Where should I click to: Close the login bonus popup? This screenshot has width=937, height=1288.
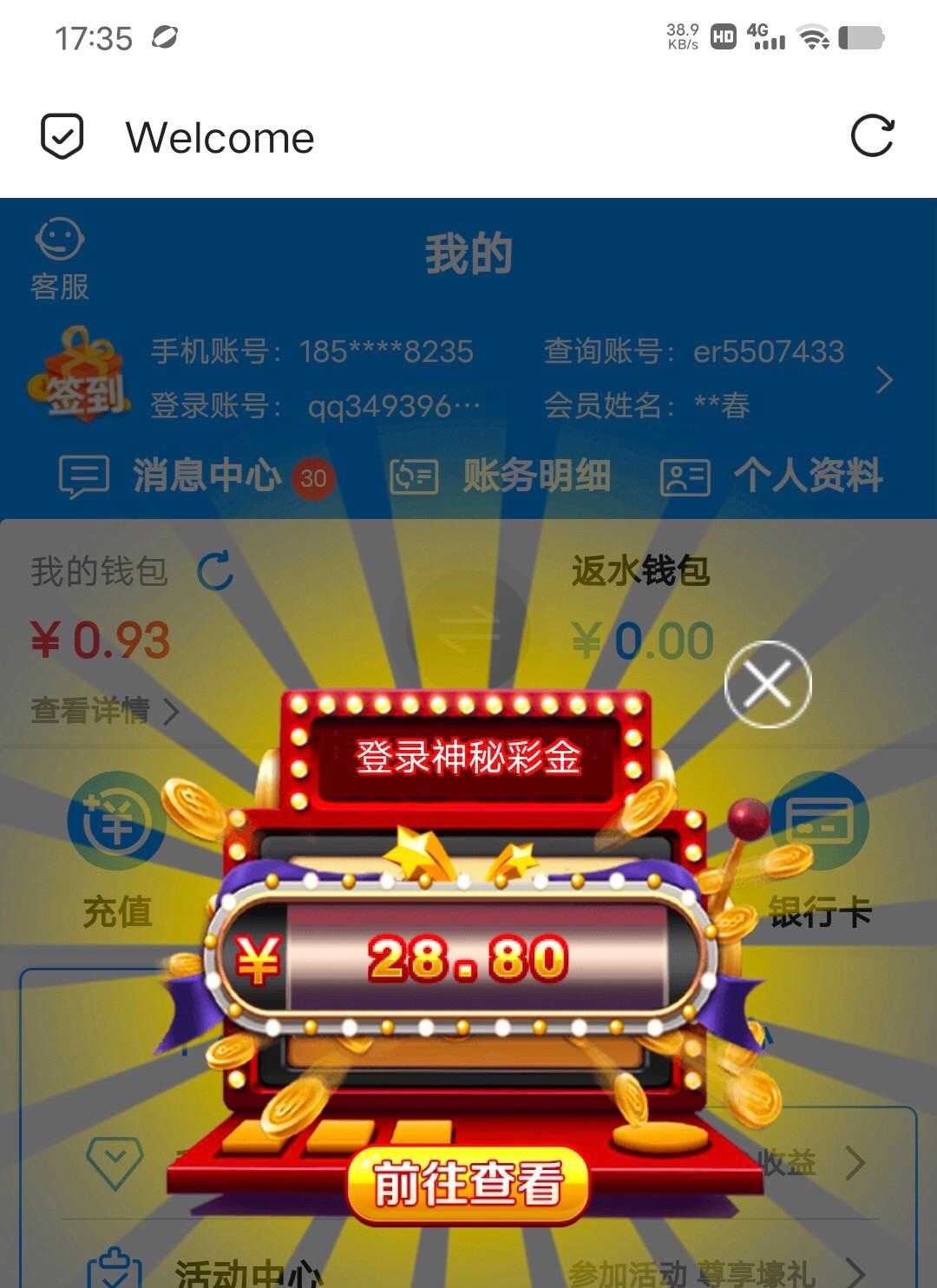point(768,684)
